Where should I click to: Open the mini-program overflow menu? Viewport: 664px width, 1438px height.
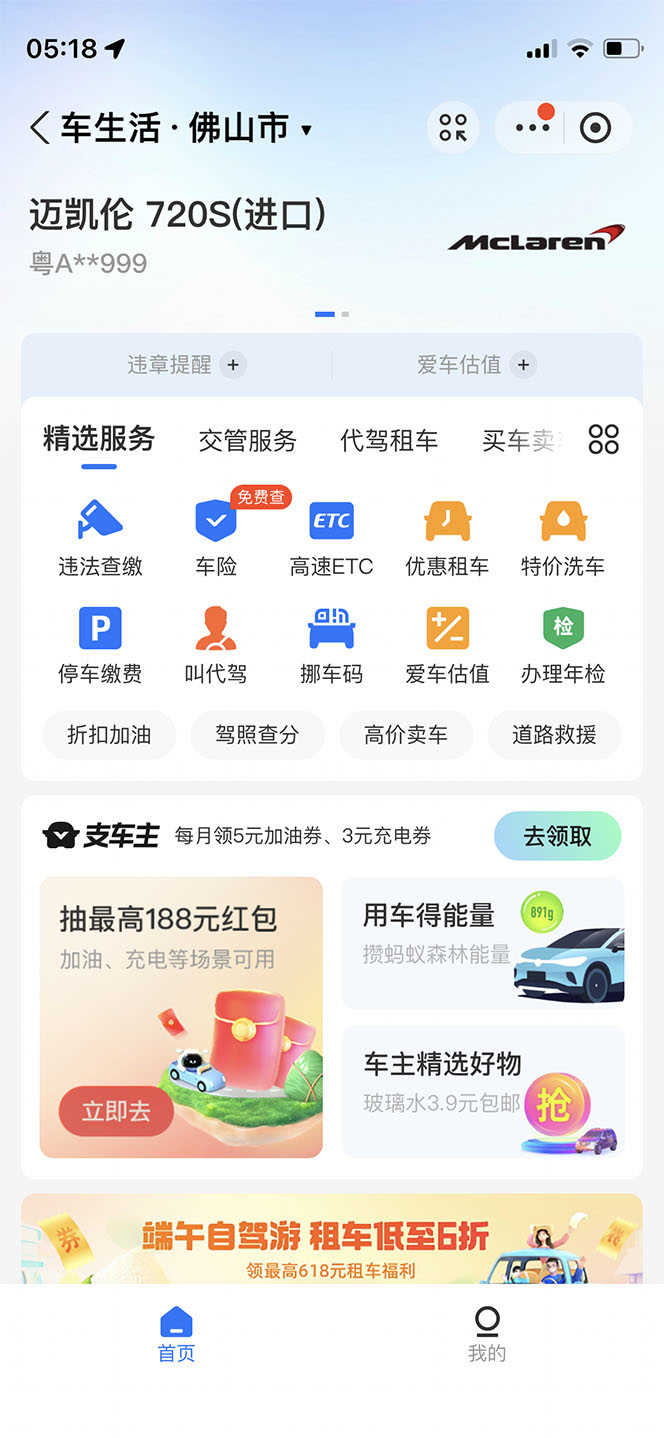pyautogui.click(x=532, y=128)
